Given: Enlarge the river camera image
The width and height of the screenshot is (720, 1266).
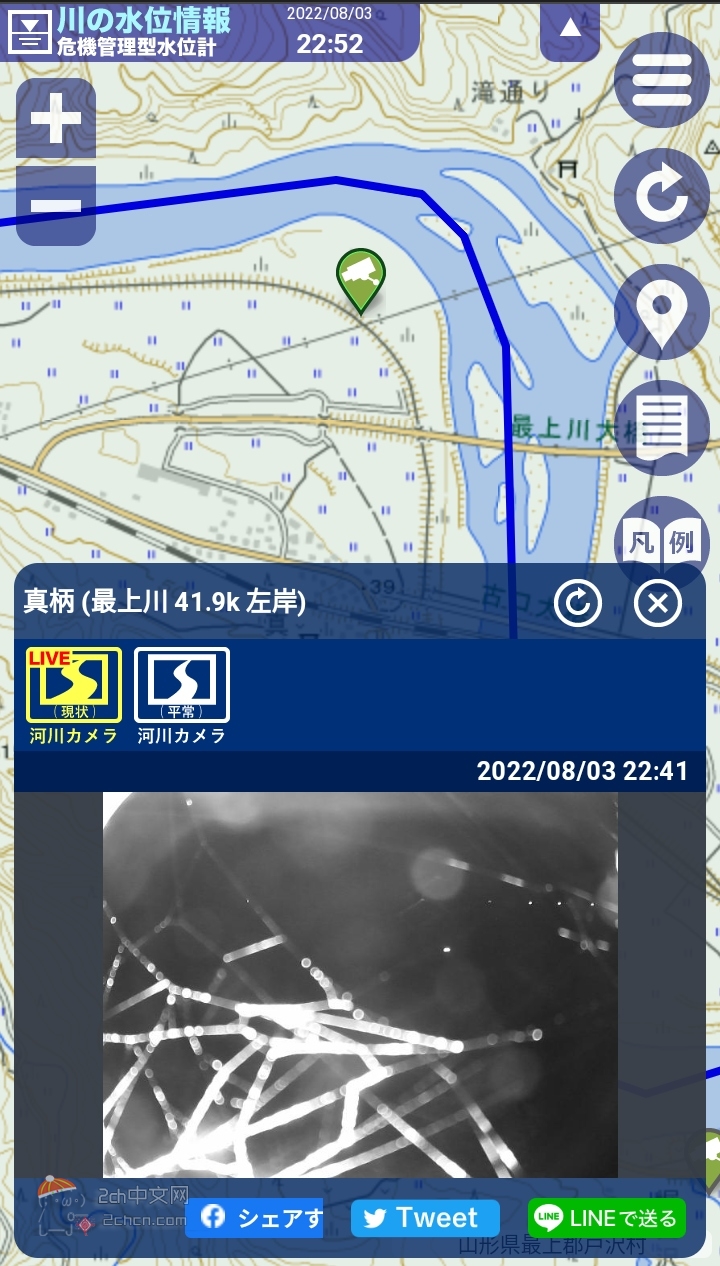Looking at the screenshot, I should 360,984.
